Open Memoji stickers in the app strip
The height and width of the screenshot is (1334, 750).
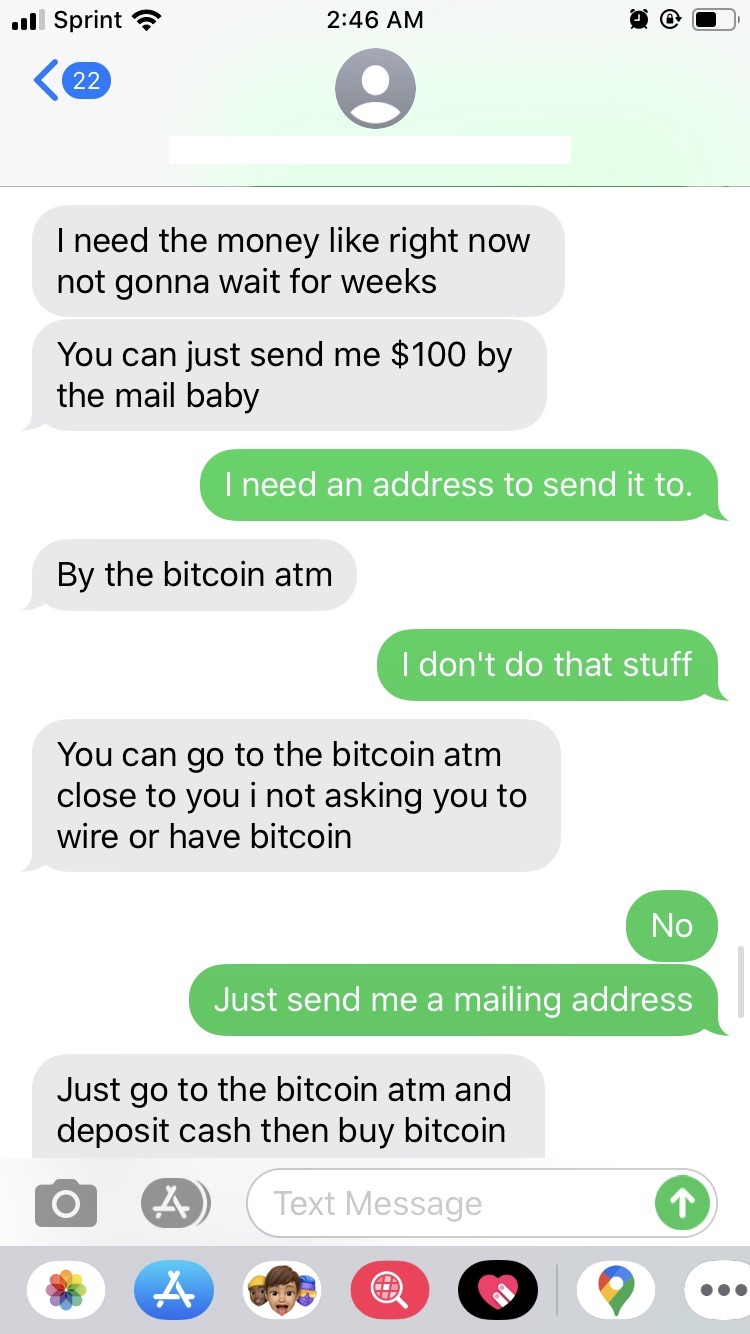282,1289
